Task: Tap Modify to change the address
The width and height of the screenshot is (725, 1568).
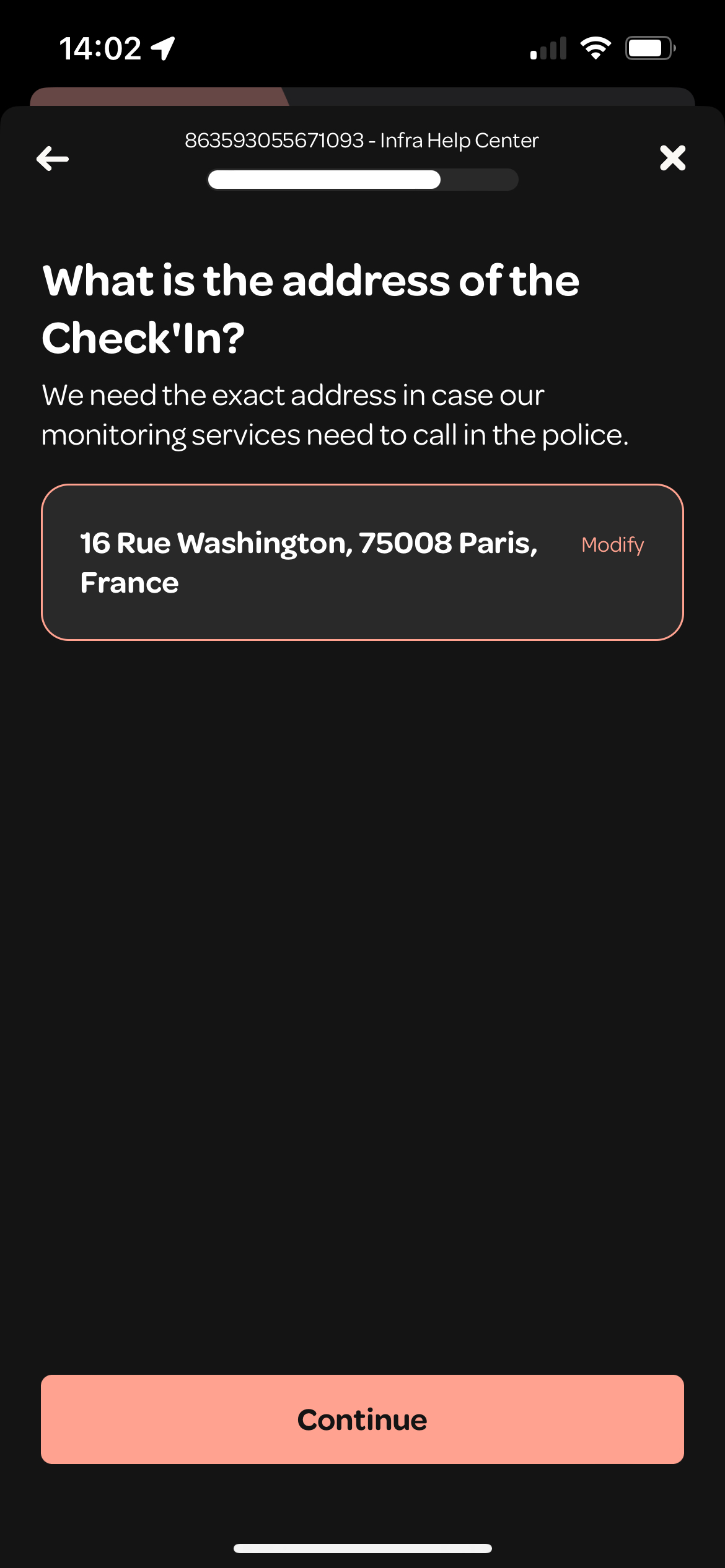Action: [x=612, y=545]
